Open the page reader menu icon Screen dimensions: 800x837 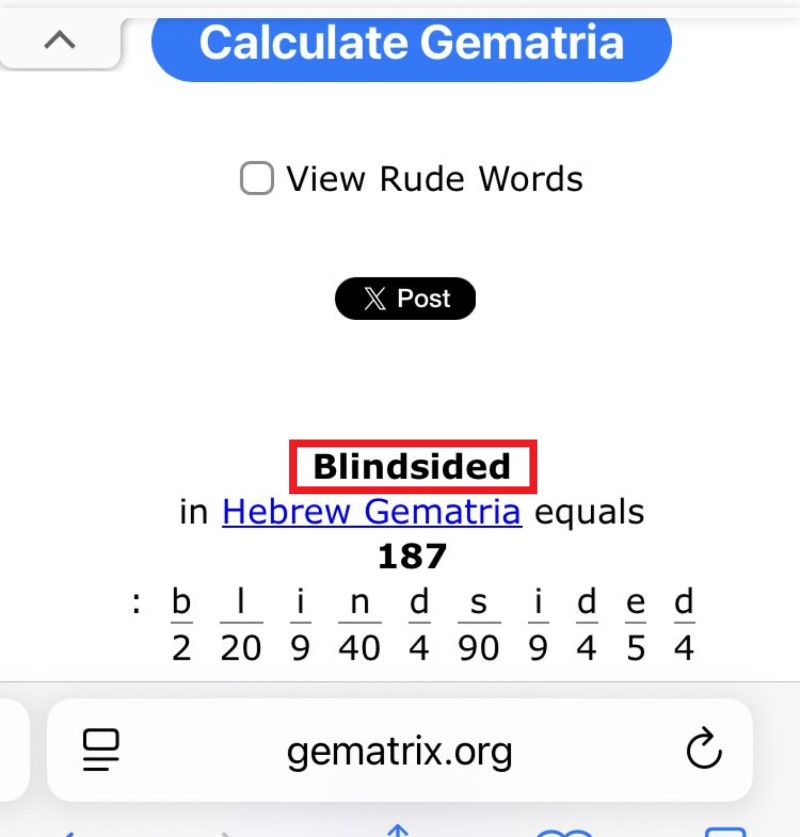click(101, 749)
